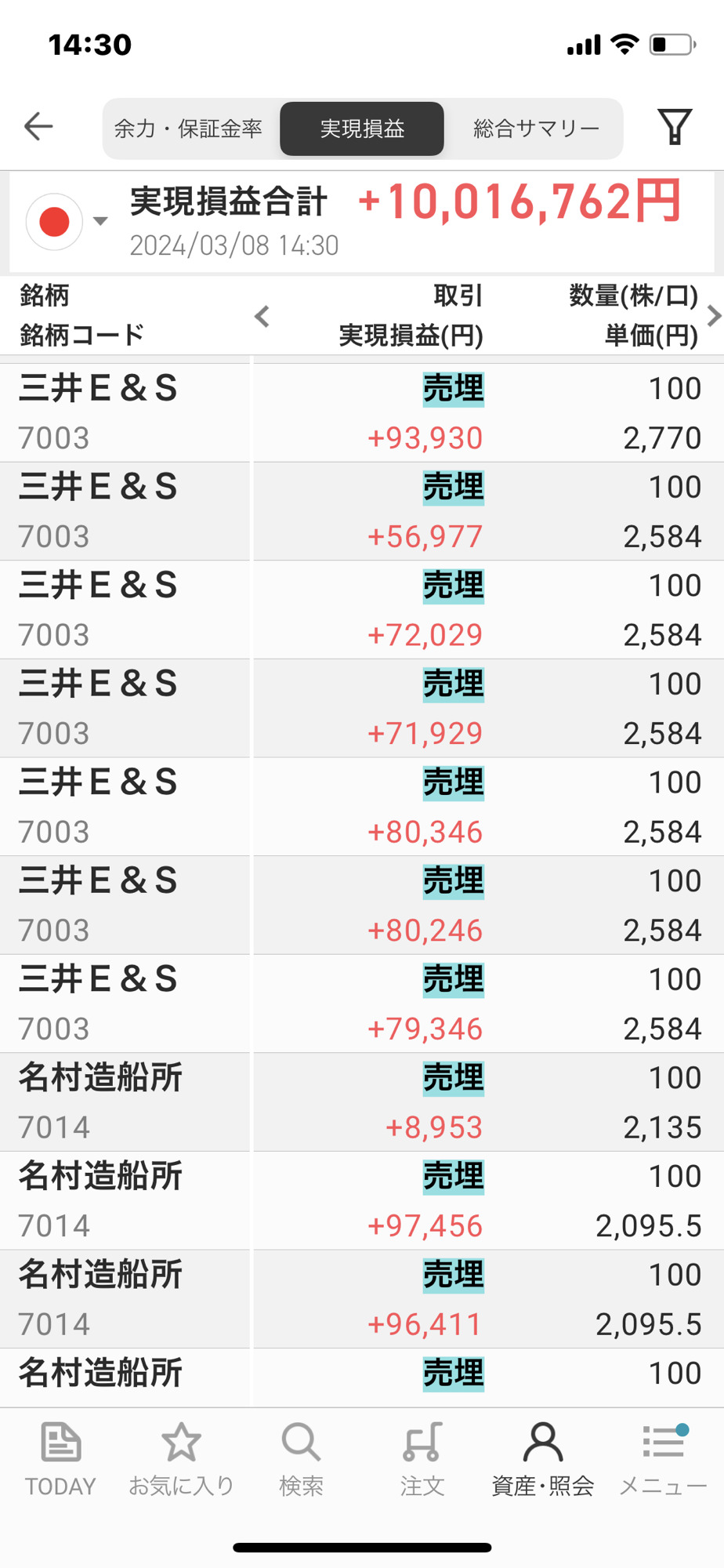Switch to the 注文 order tab
This screenshot has width=724, height=1568.
(x=422, y=1460)
